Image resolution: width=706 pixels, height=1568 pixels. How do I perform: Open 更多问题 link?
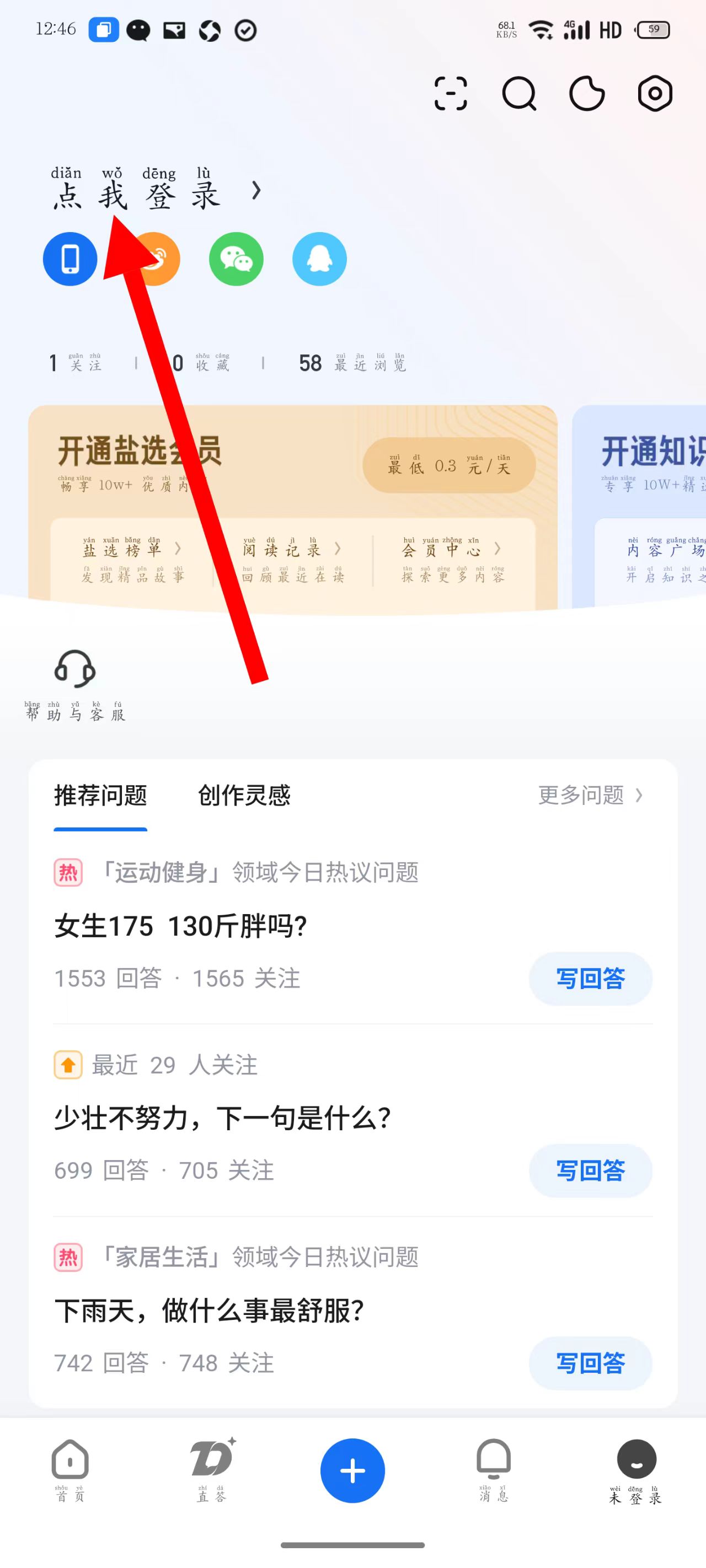[x=590, y=795]
